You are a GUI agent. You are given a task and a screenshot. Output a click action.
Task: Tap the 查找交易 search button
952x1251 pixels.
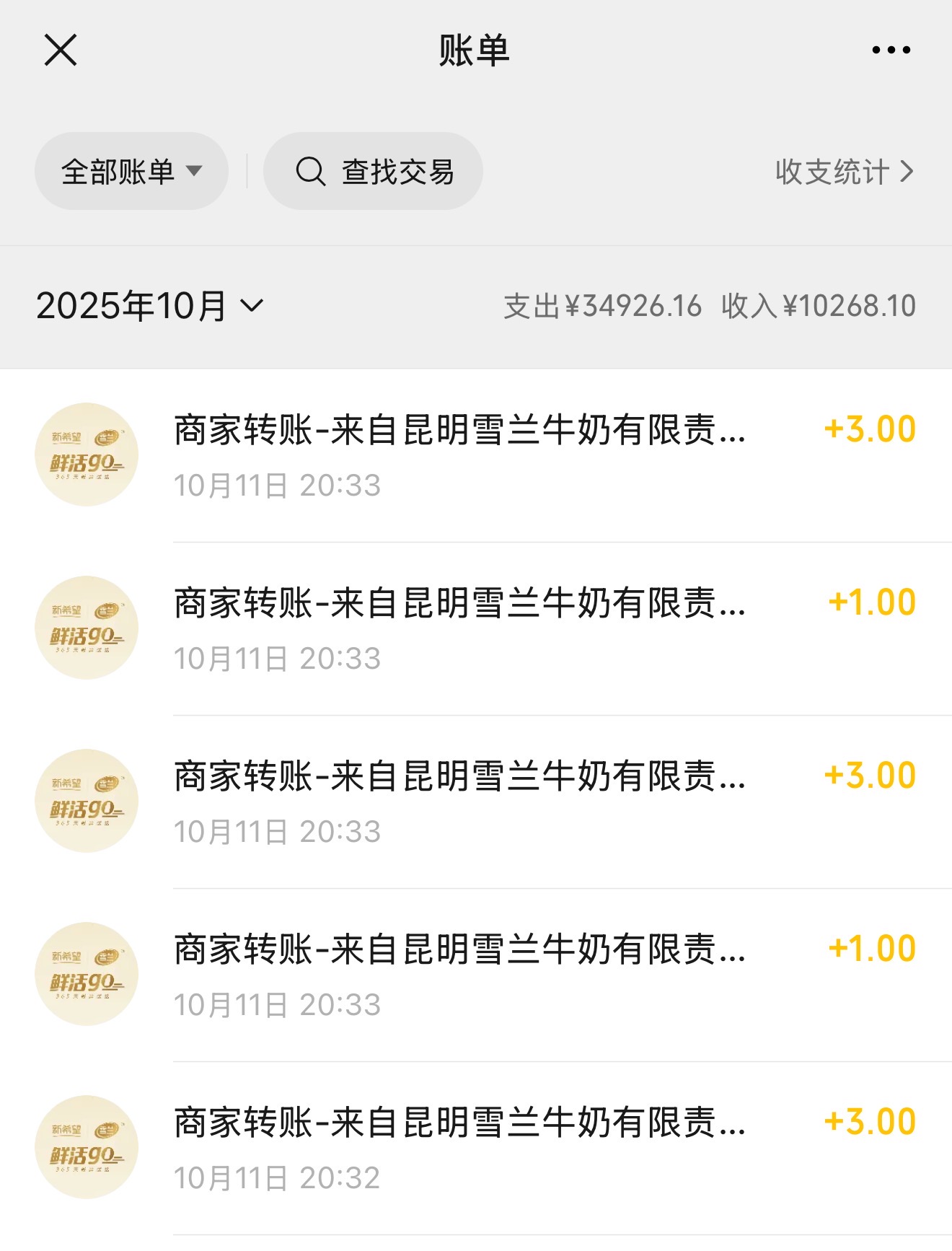(373, 172)
